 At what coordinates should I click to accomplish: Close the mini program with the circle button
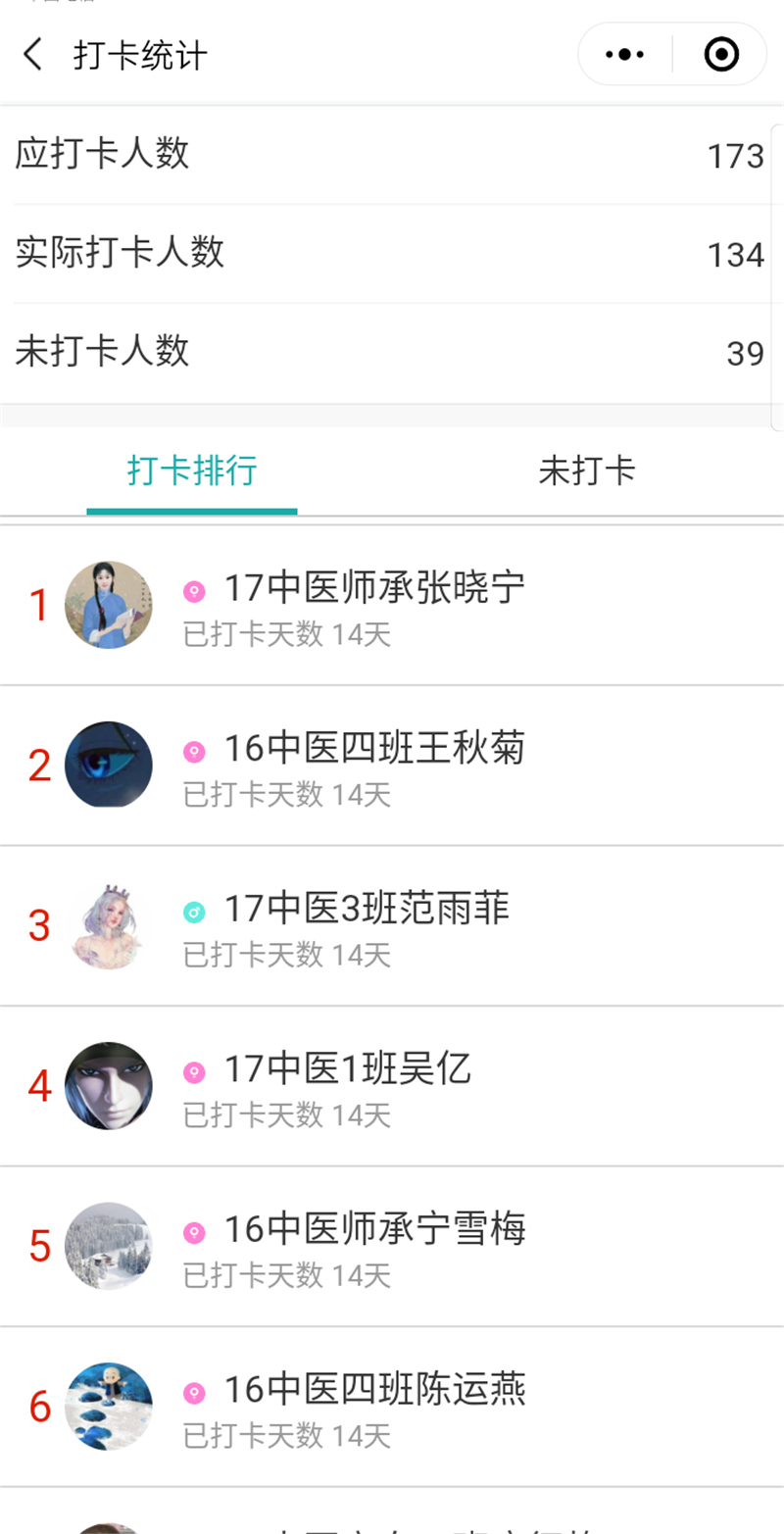pyautogui.click(x=721, y=55)
